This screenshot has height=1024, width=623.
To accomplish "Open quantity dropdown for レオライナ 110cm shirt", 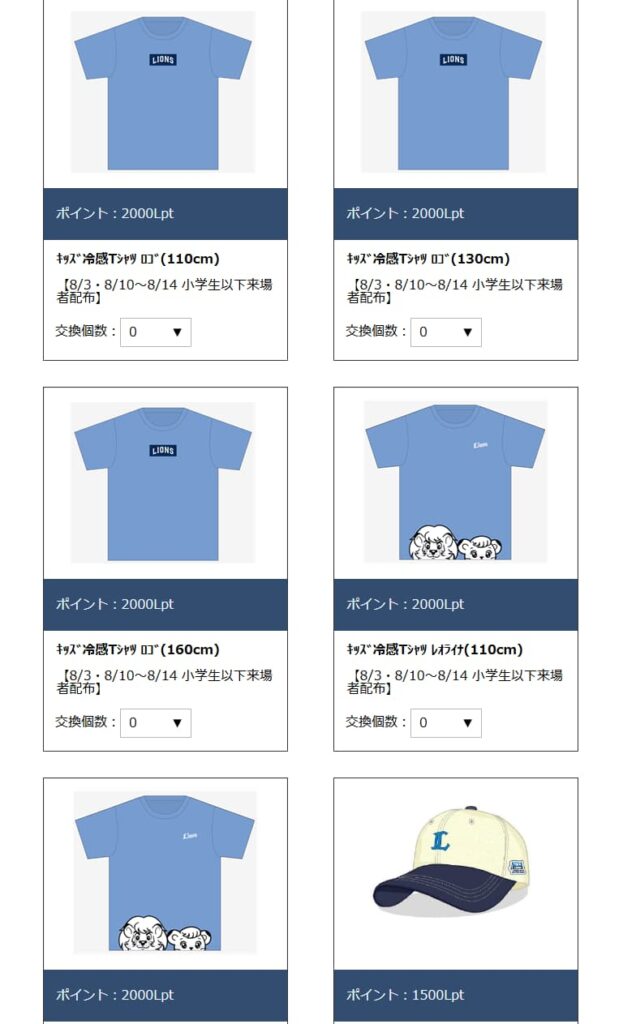I will click(446, 723).
